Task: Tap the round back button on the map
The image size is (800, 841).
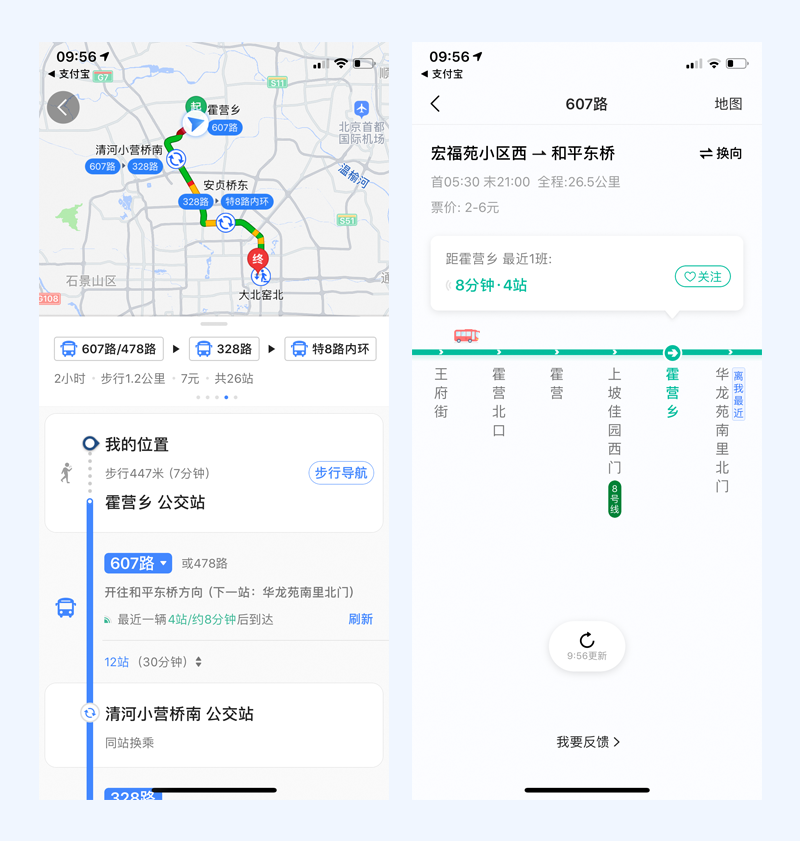Action: coord(63,107)
